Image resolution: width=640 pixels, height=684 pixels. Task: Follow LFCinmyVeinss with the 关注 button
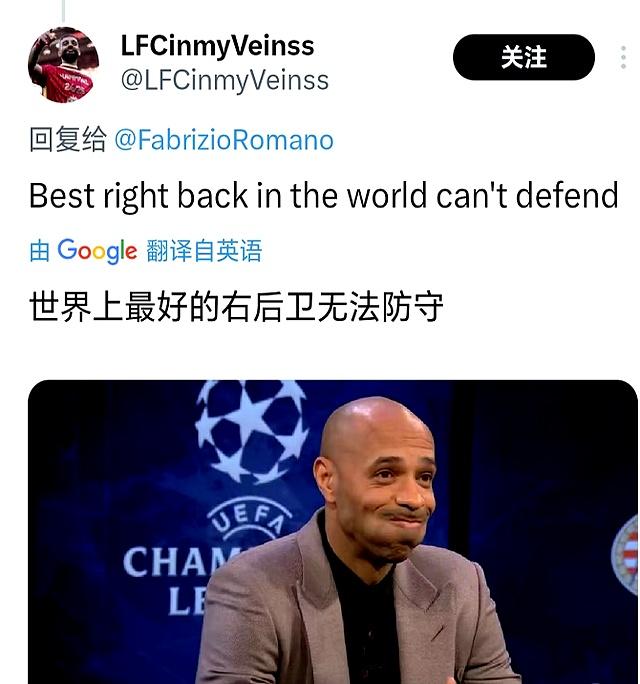[x=523, y=58]
